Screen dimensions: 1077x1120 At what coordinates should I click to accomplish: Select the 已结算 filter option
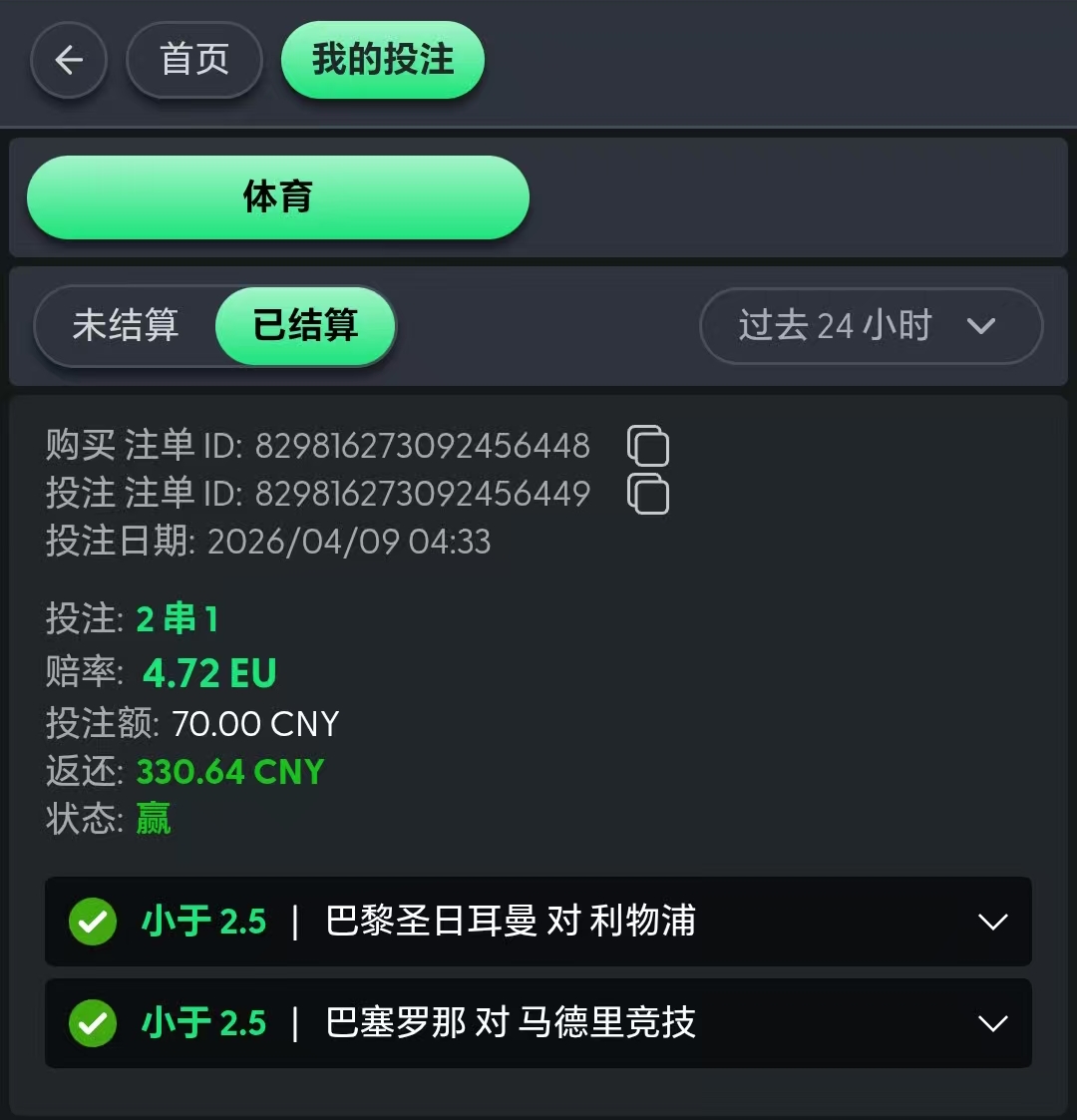pos(305,326)
